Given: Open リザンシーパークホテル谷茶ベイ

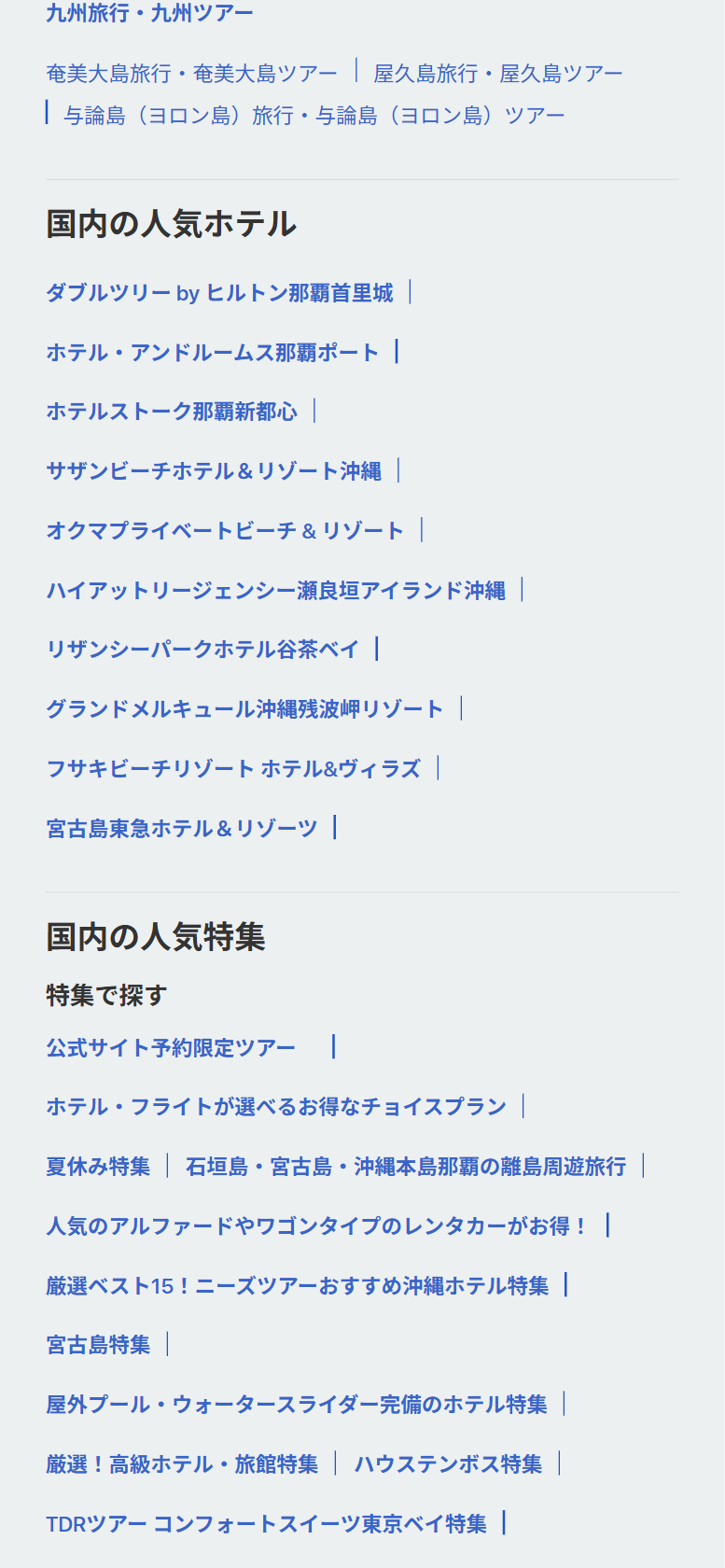Looking at the screenshot, I should (x=202, y=650).
